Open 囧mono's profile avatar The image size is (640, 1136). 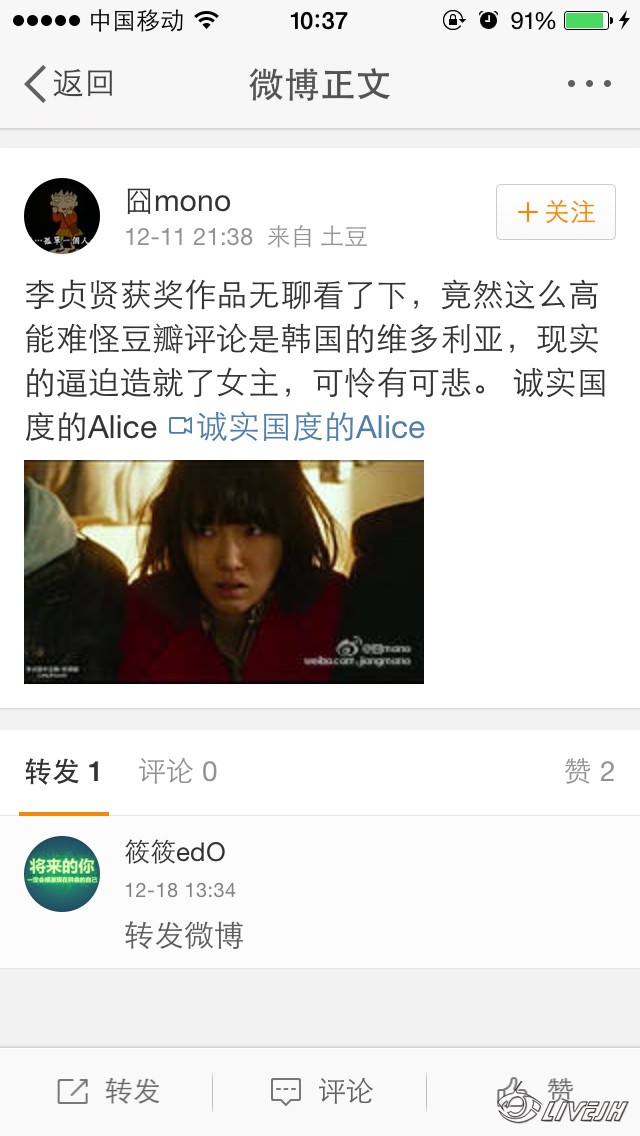pos(62,216)
